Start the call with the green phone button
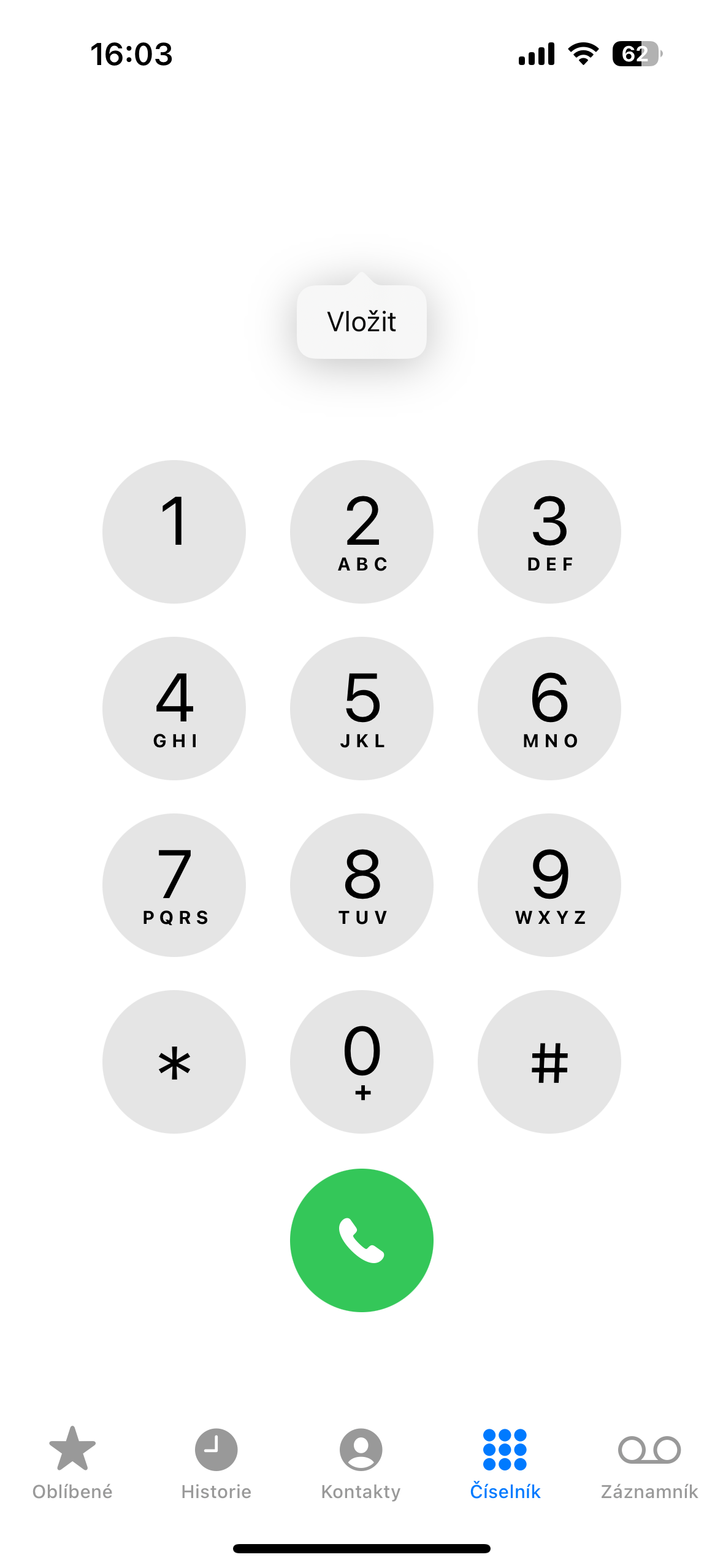The image size is (723, 1568). (x=362, y=1240)
